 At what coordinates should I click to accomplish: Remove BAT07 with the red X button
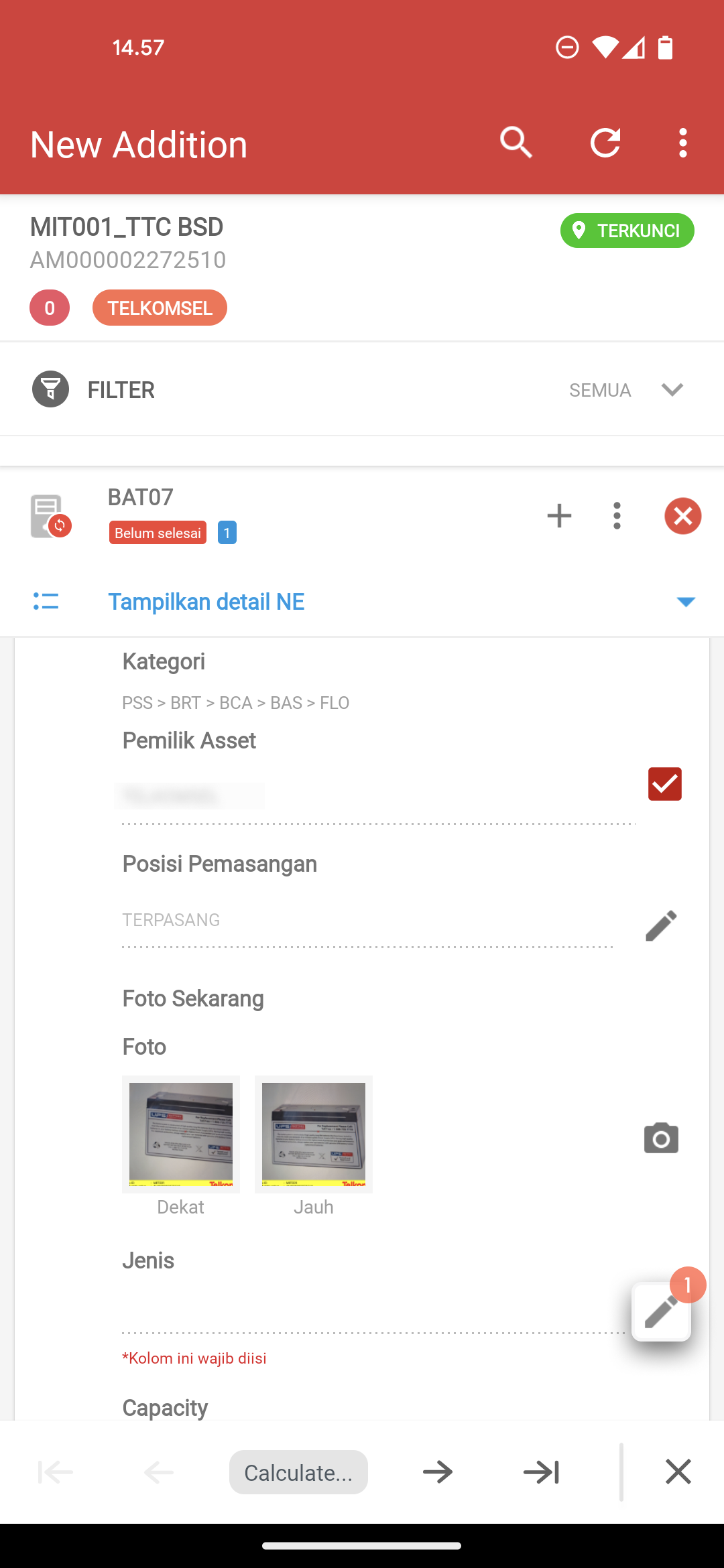(682, 516)
